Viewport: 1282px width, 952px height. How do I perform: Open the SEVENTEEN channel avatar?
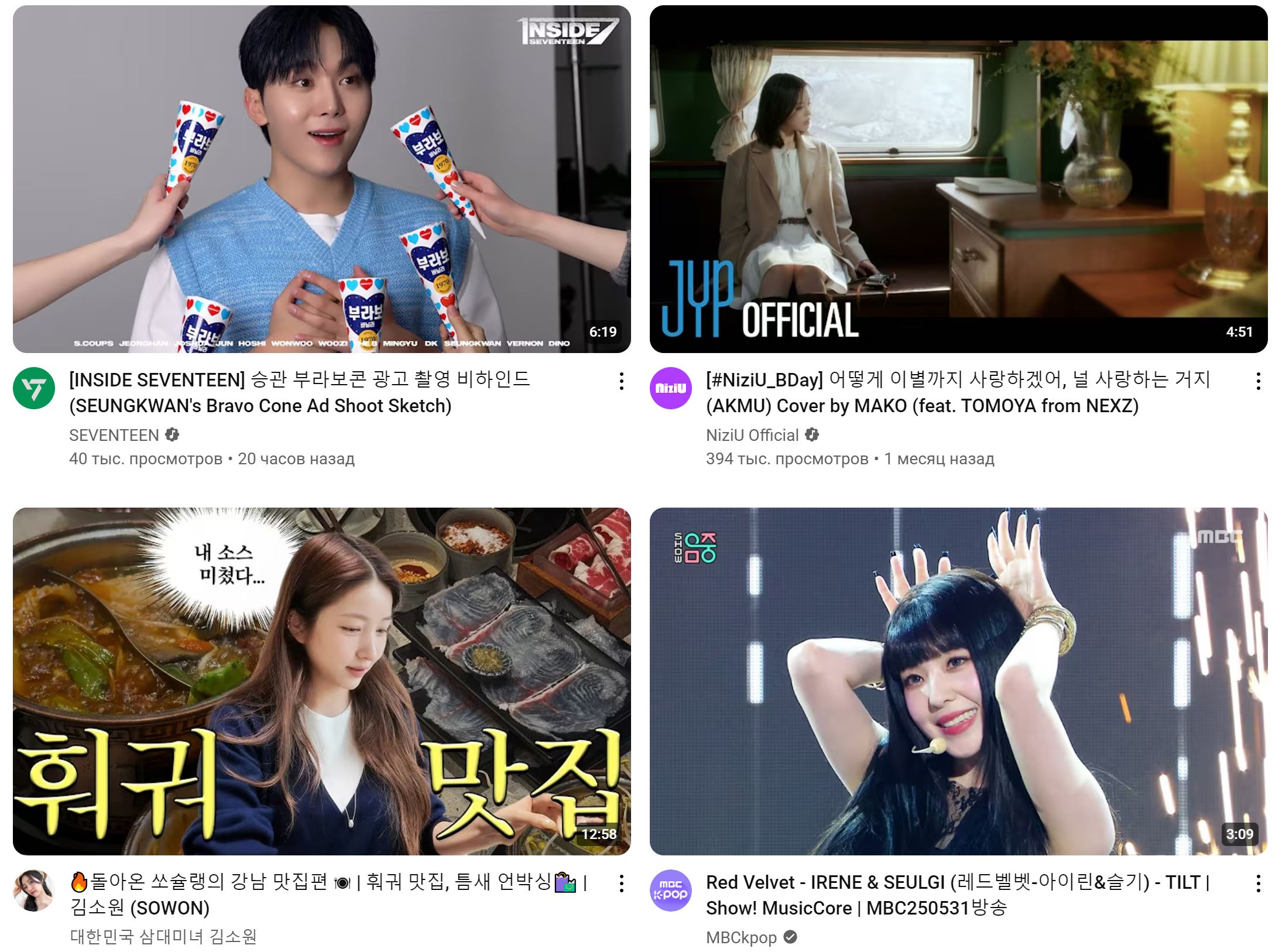(34, 388)
